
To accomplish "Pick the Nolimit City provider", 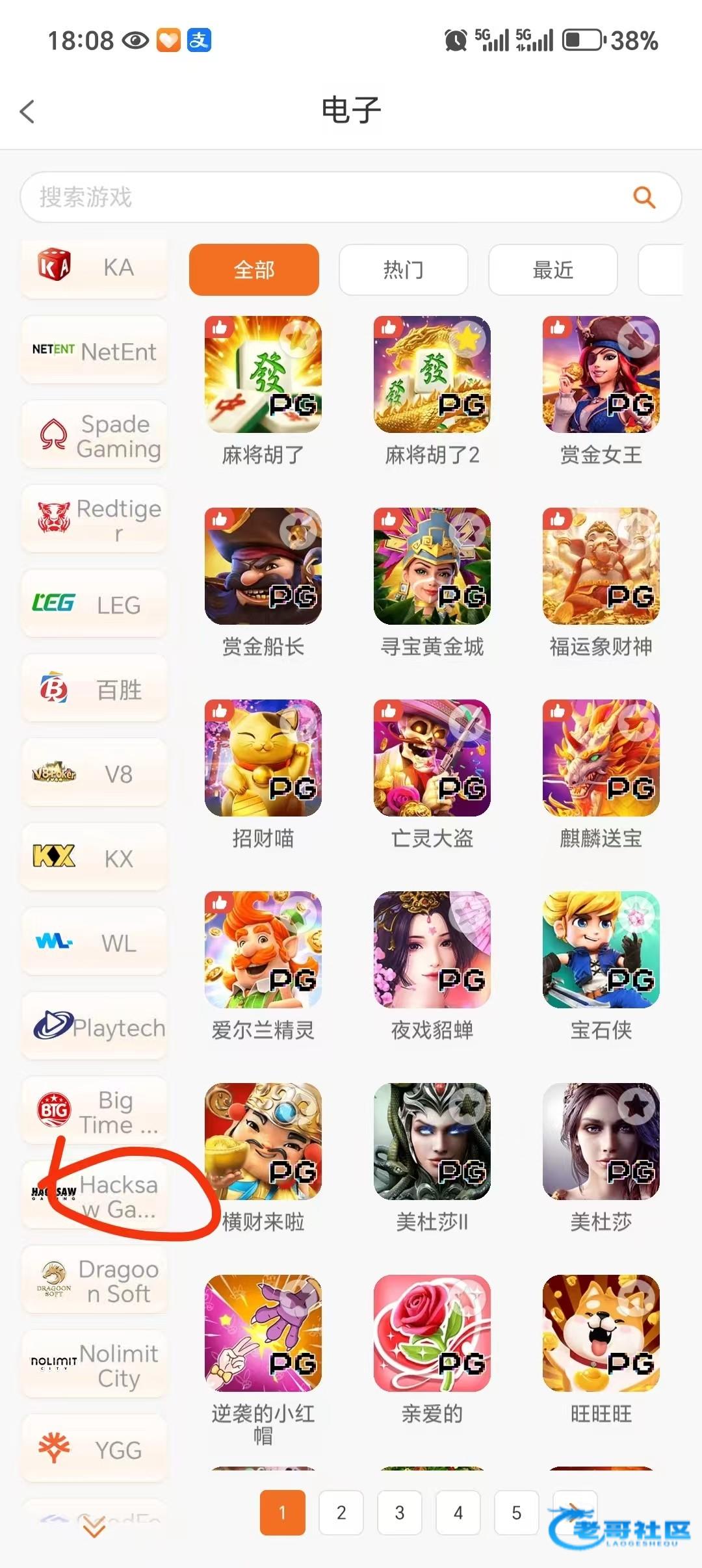I will pos(94,1366).
